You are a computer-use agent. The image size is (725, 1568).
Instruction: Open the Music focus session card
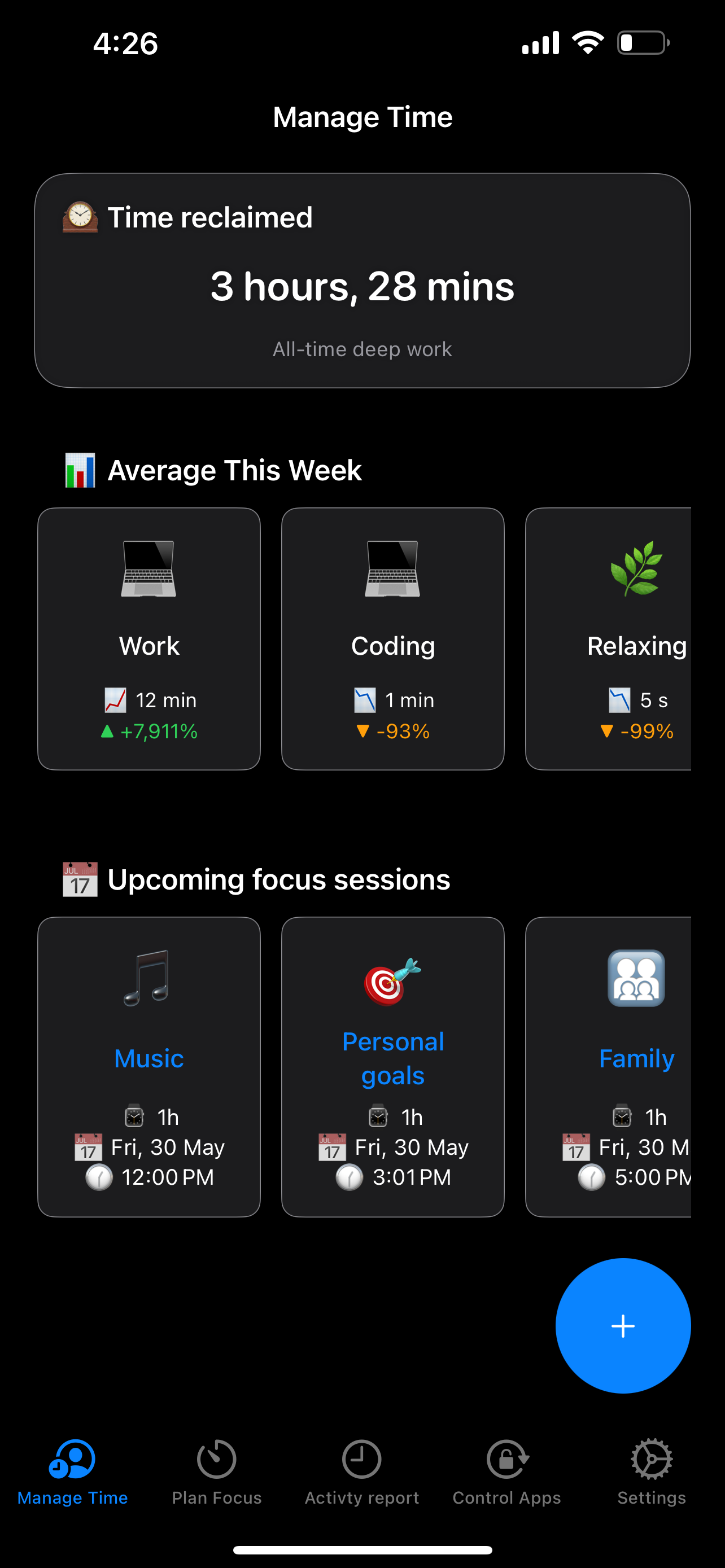149,1066
